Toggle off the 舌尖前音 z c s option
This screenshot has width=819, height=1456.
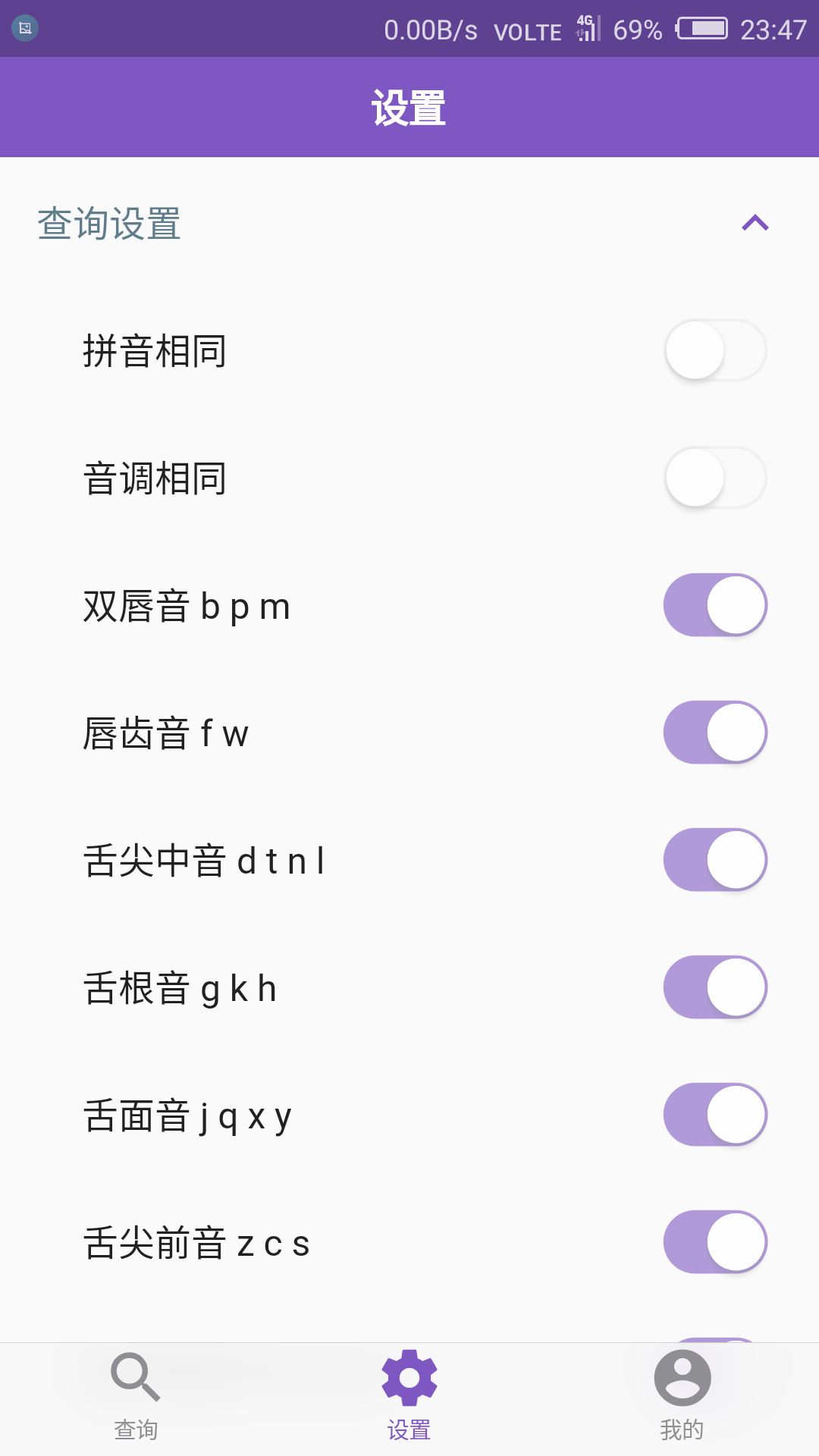[x=714, y=1242]
